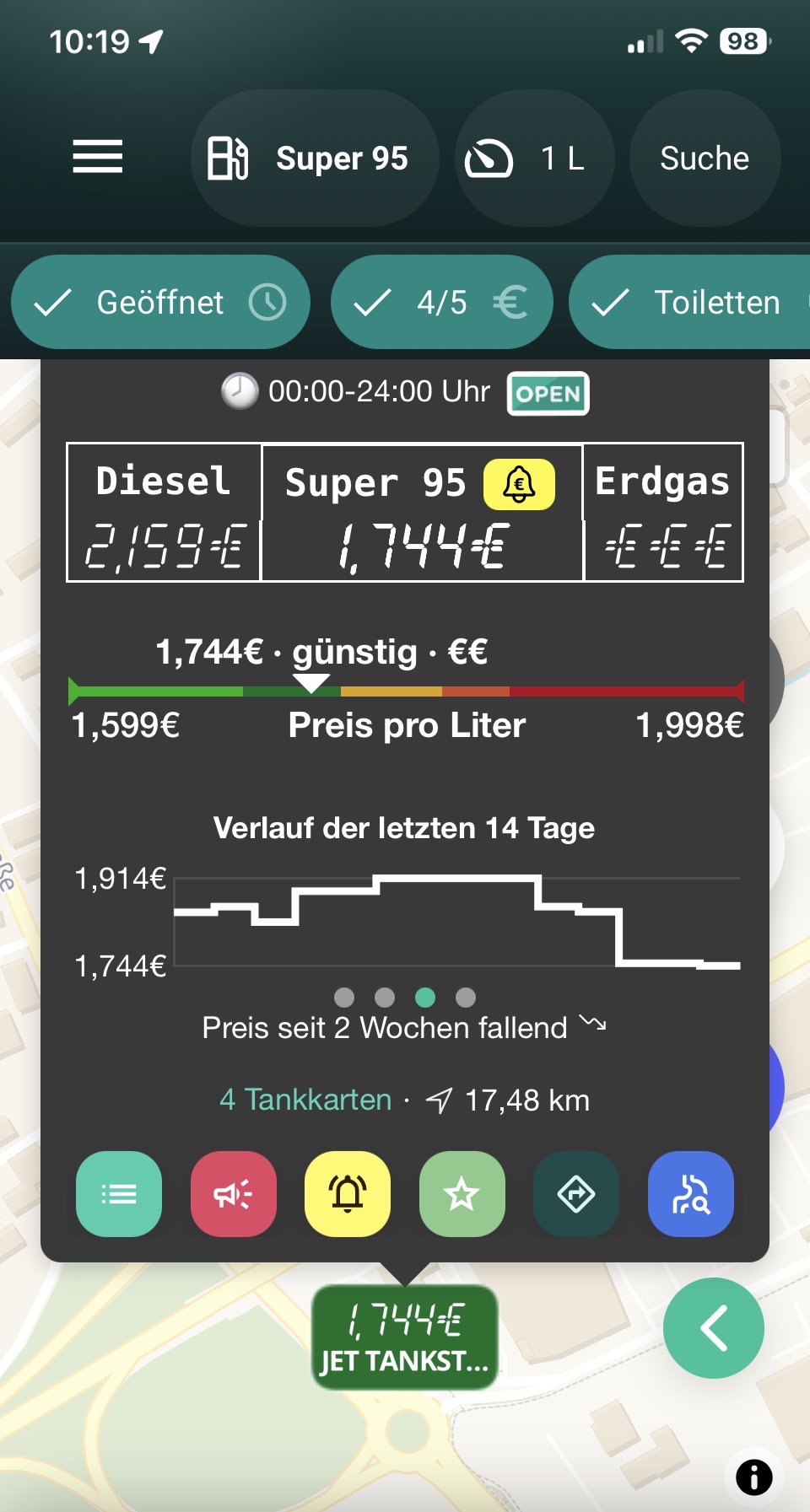This screenshot has height=1512, width=810.
Task: Open the hamburger menu
Action: (98, 158)
